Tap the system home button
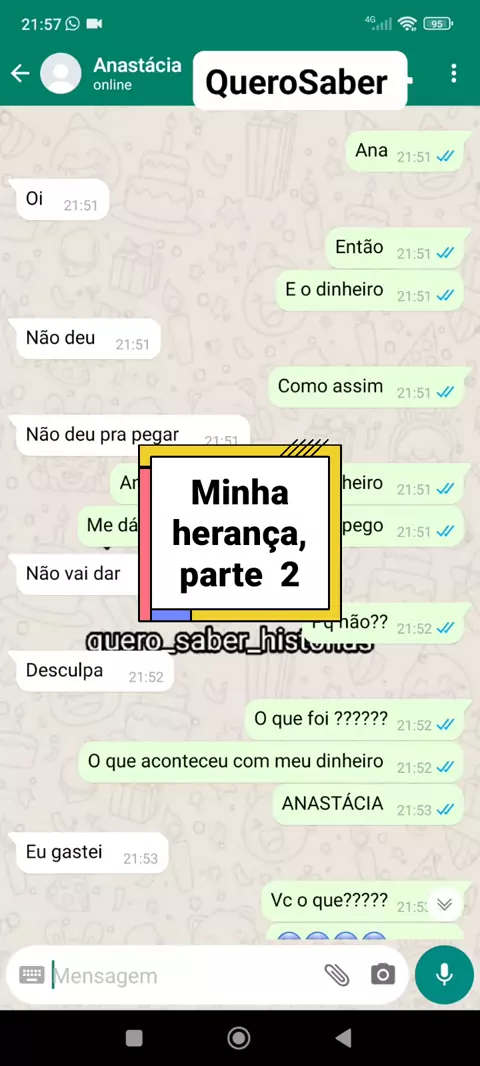Viewport: 480px width, 1066px height. click(239, 1038)
